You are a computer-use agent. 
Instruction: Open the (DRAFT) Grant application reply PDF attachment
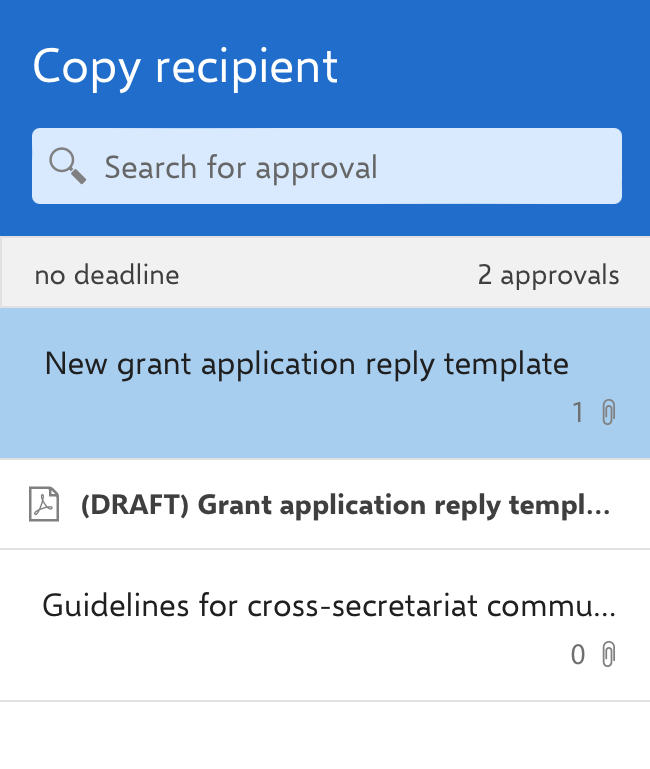[344, 505]
